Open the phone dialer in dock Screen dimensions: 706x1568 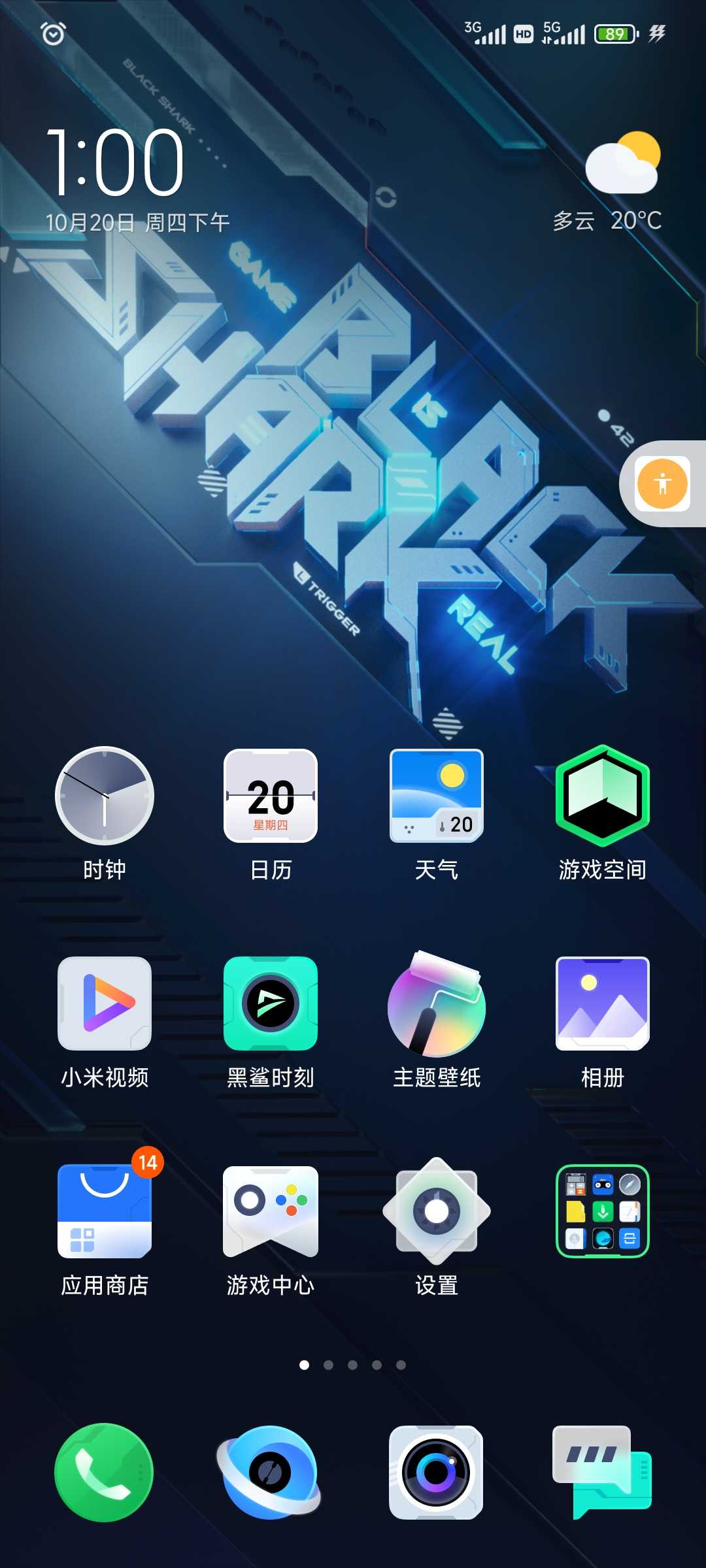pos(105,1473)
